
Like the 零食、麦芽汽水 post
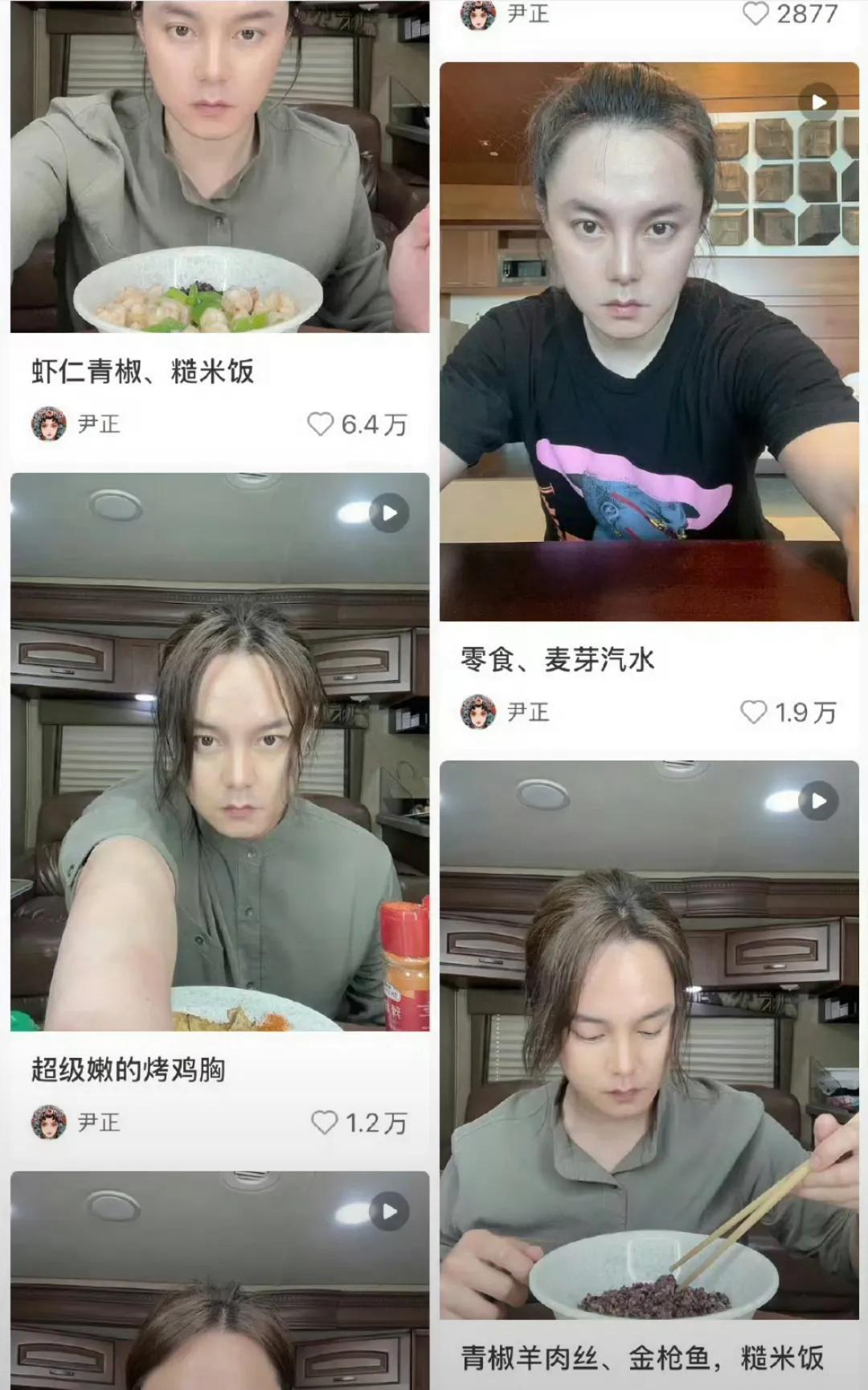pyautogui.click(x=754, y=712)
